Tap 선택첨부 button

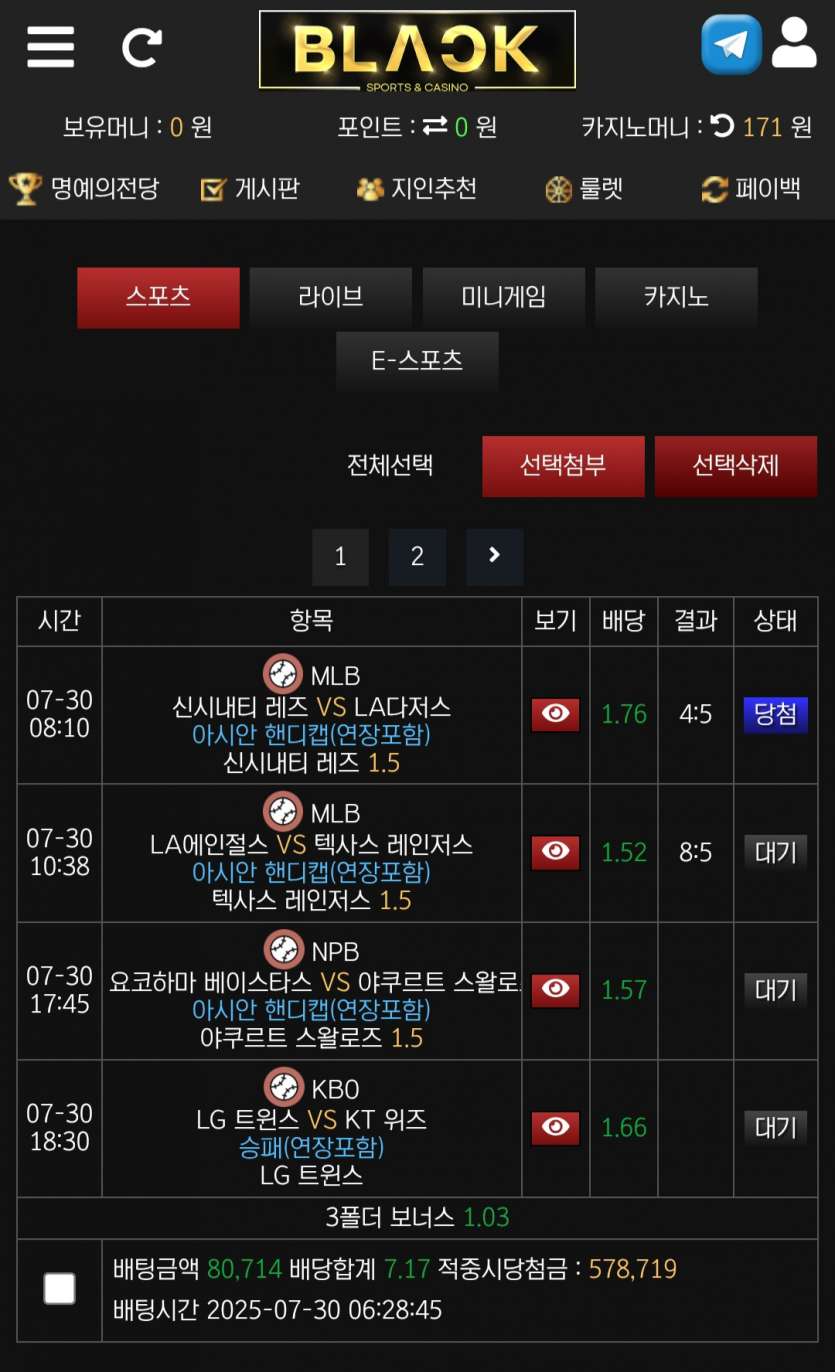tap(563, 466)
